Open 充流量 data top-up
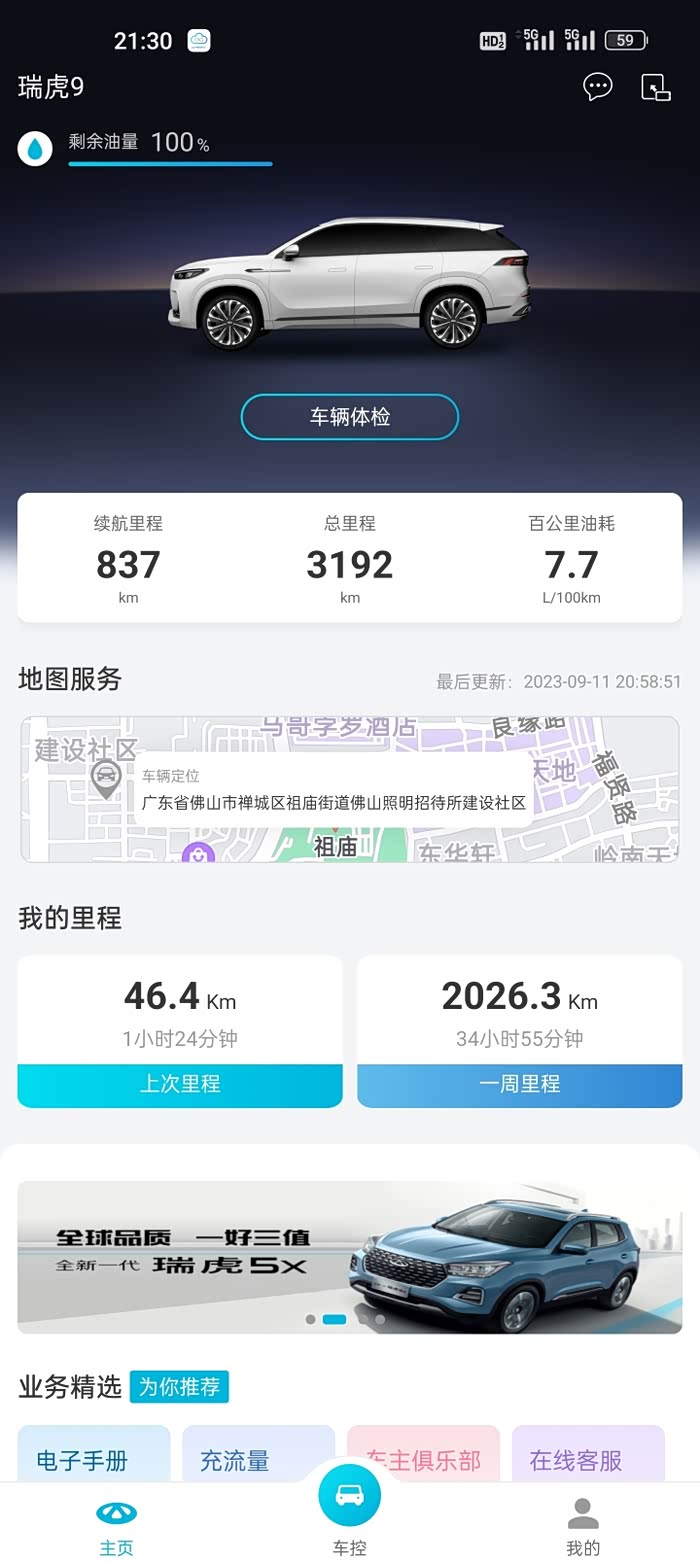 click(x=258, y=1454)
